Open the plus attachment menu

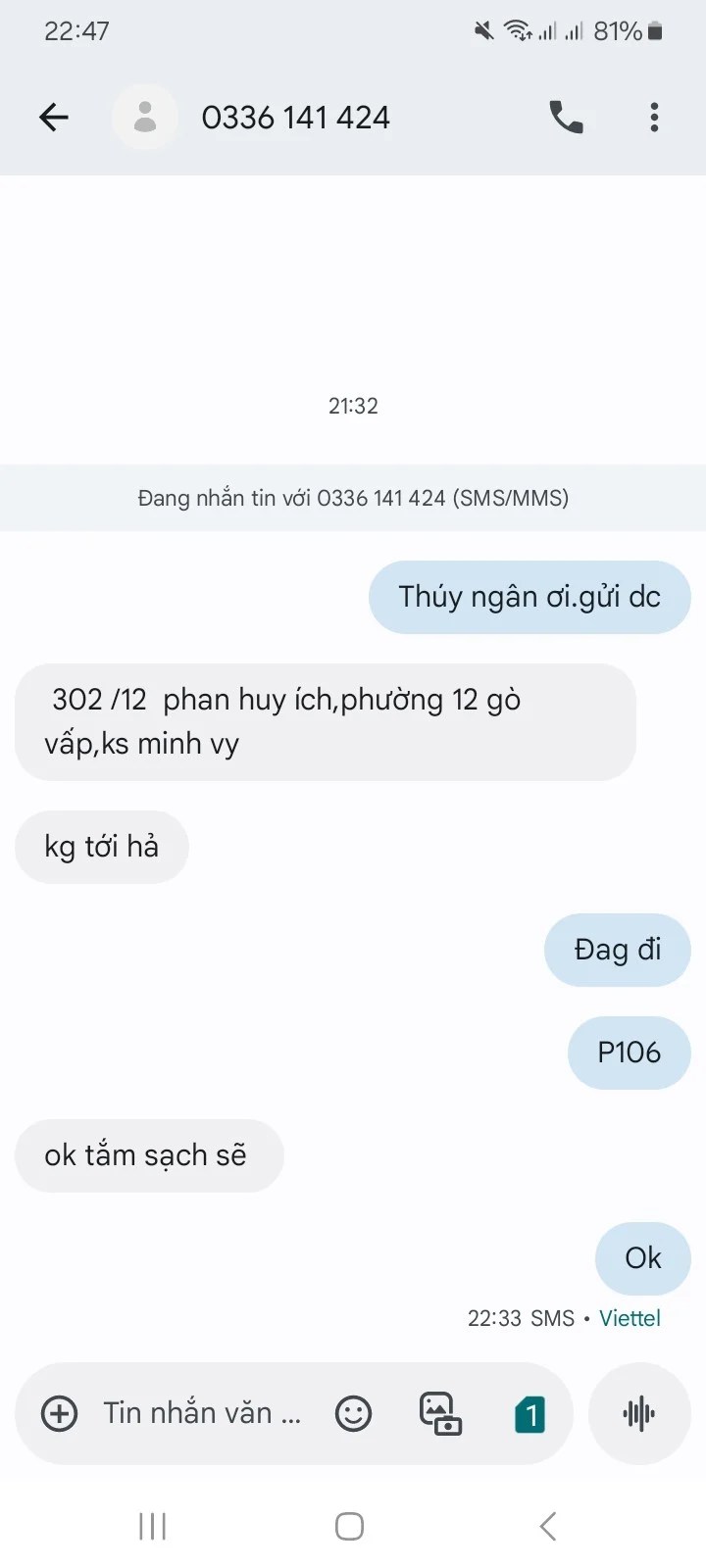pos(59,1413)
